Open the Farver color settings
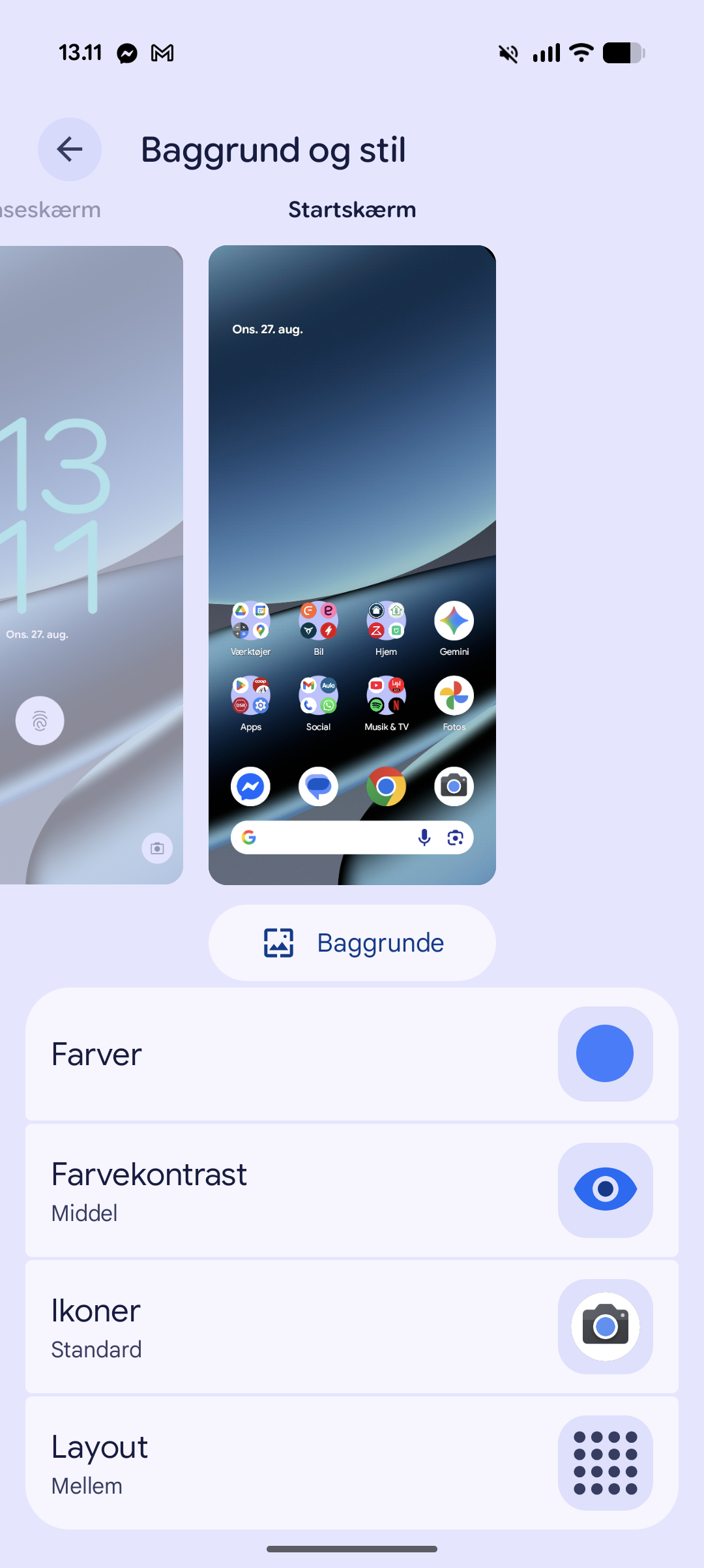704x1568 pixels. point(352,1054)
